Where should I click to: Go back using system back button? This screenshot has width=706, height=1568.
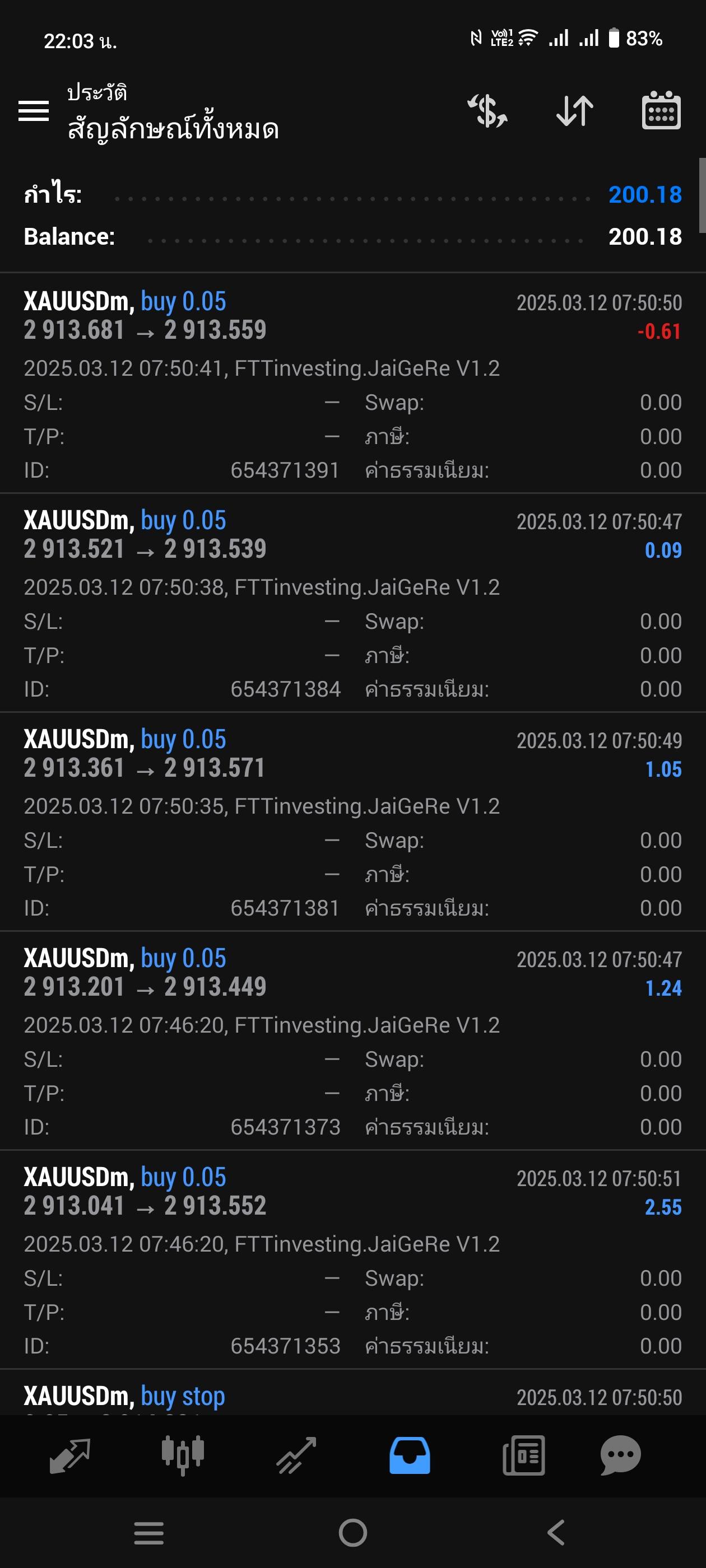[556, 1533]
